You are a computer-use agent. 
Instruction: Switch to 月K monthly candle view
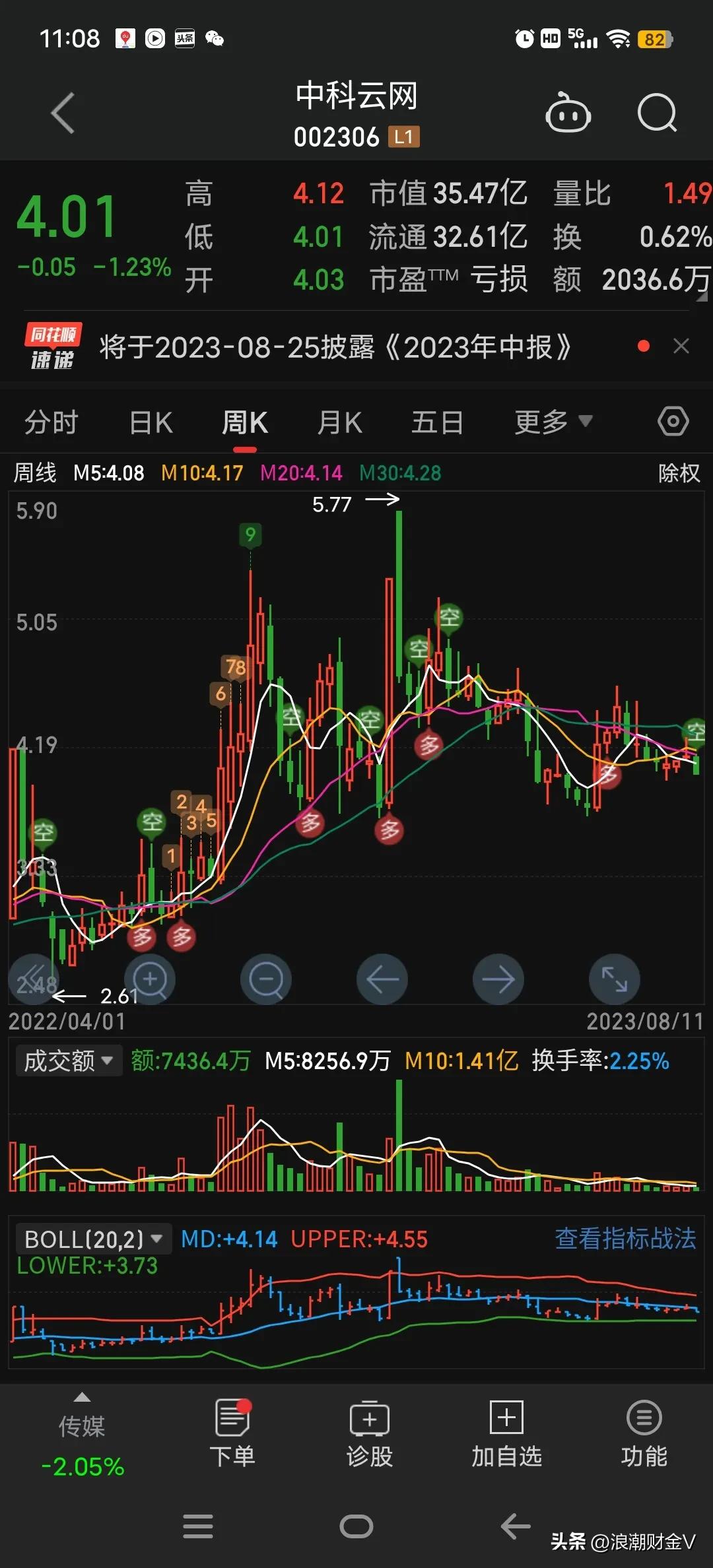point(339,420)
